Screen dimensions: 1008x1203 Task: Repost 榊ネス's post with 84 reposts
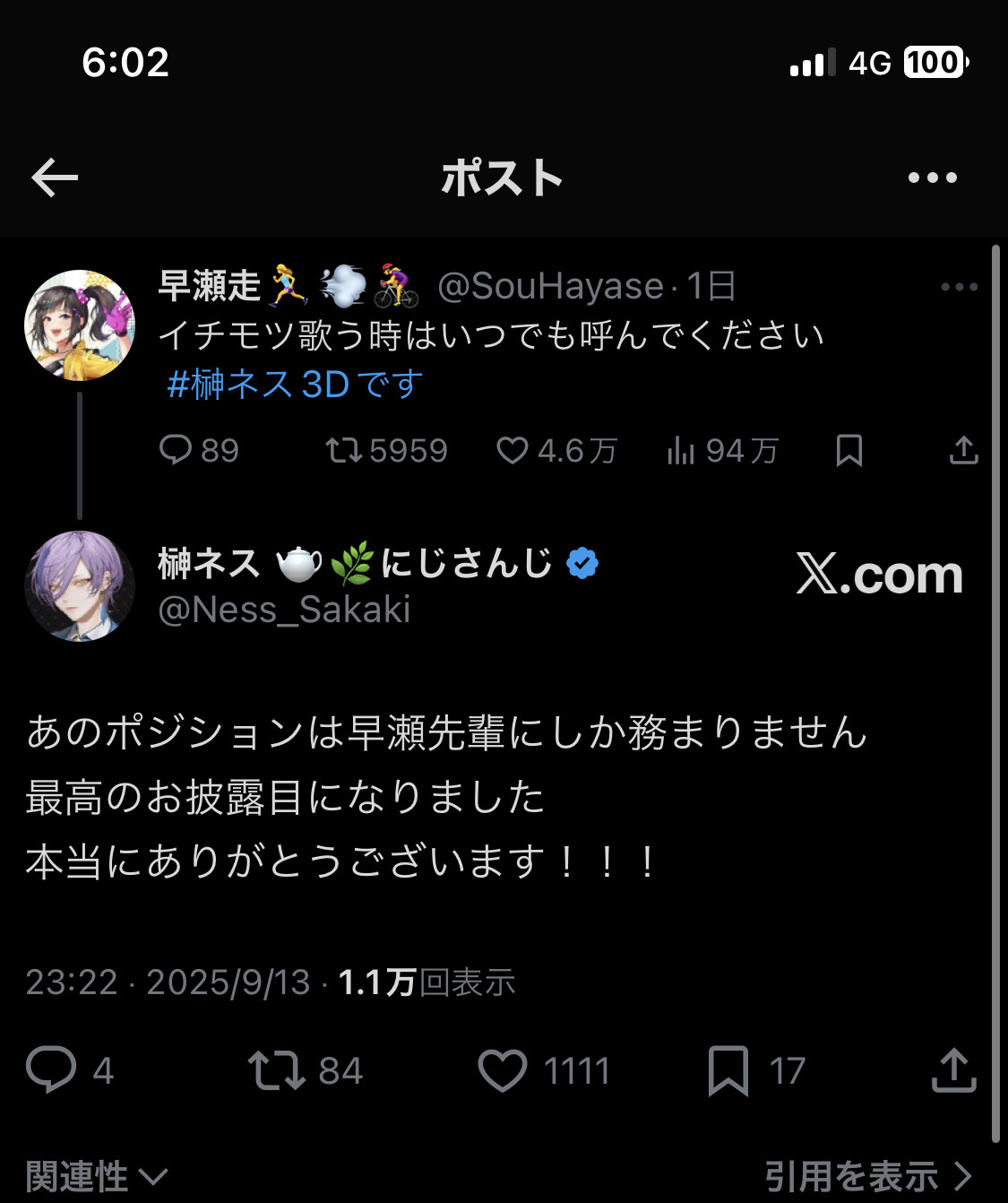[x=277, y=1070]
